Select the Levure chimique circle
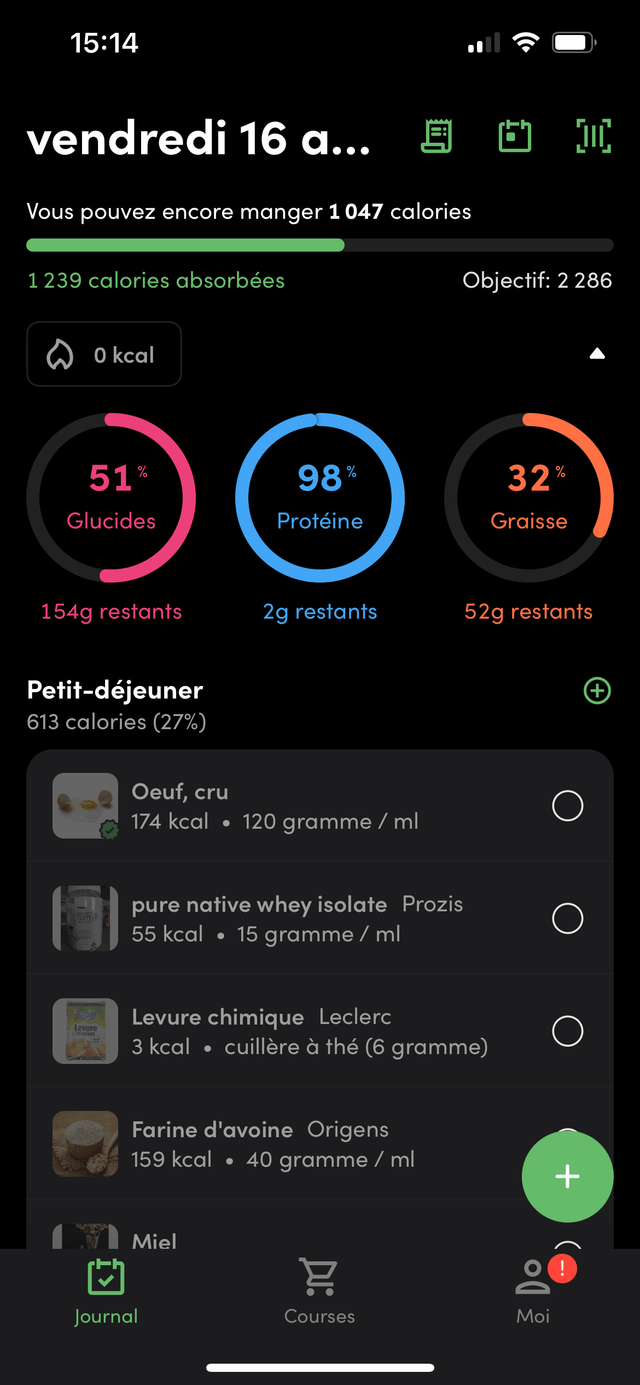The height and width of the screenshot is (1385, 640). coord(567,1031)
